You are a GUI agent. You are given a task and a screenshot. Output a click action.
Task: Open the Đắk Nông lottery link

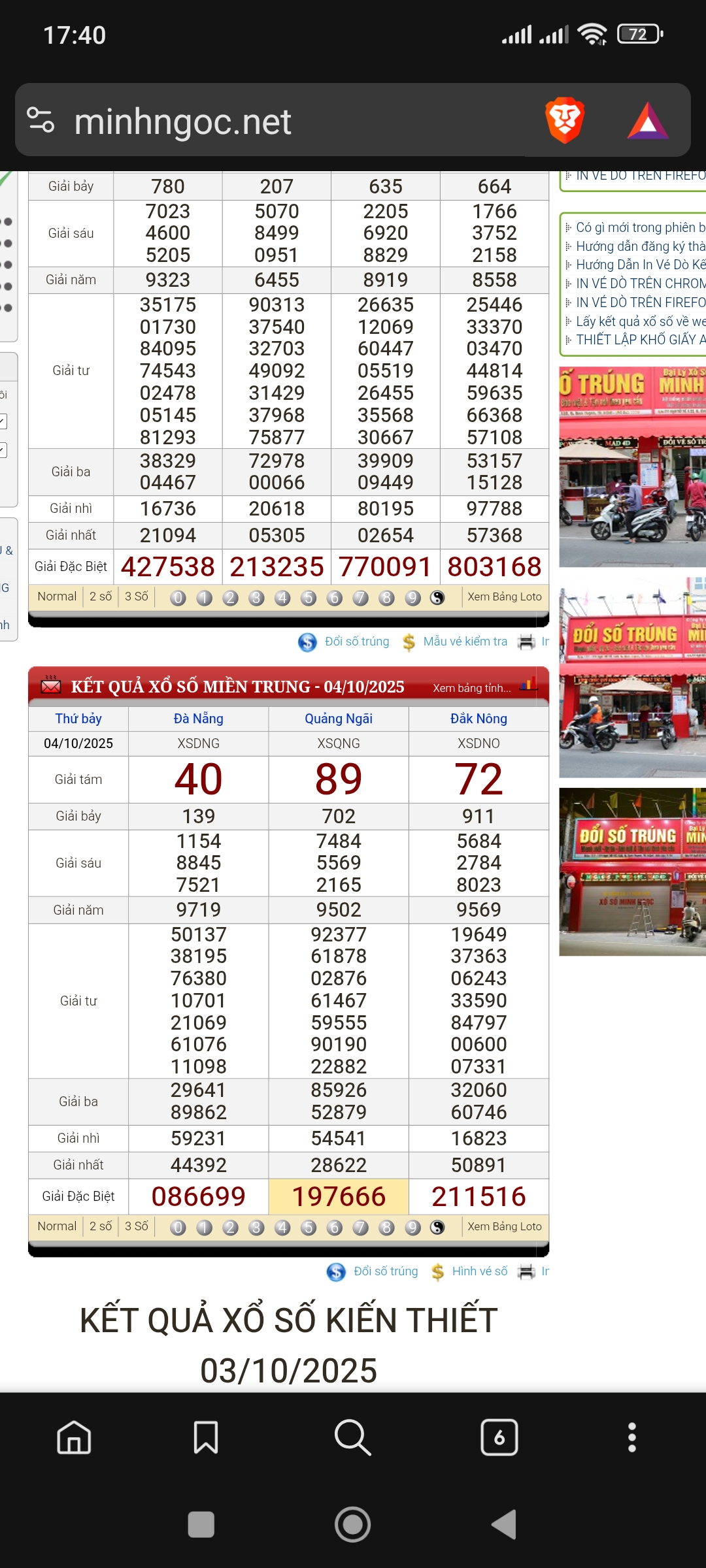click(479, 719)
